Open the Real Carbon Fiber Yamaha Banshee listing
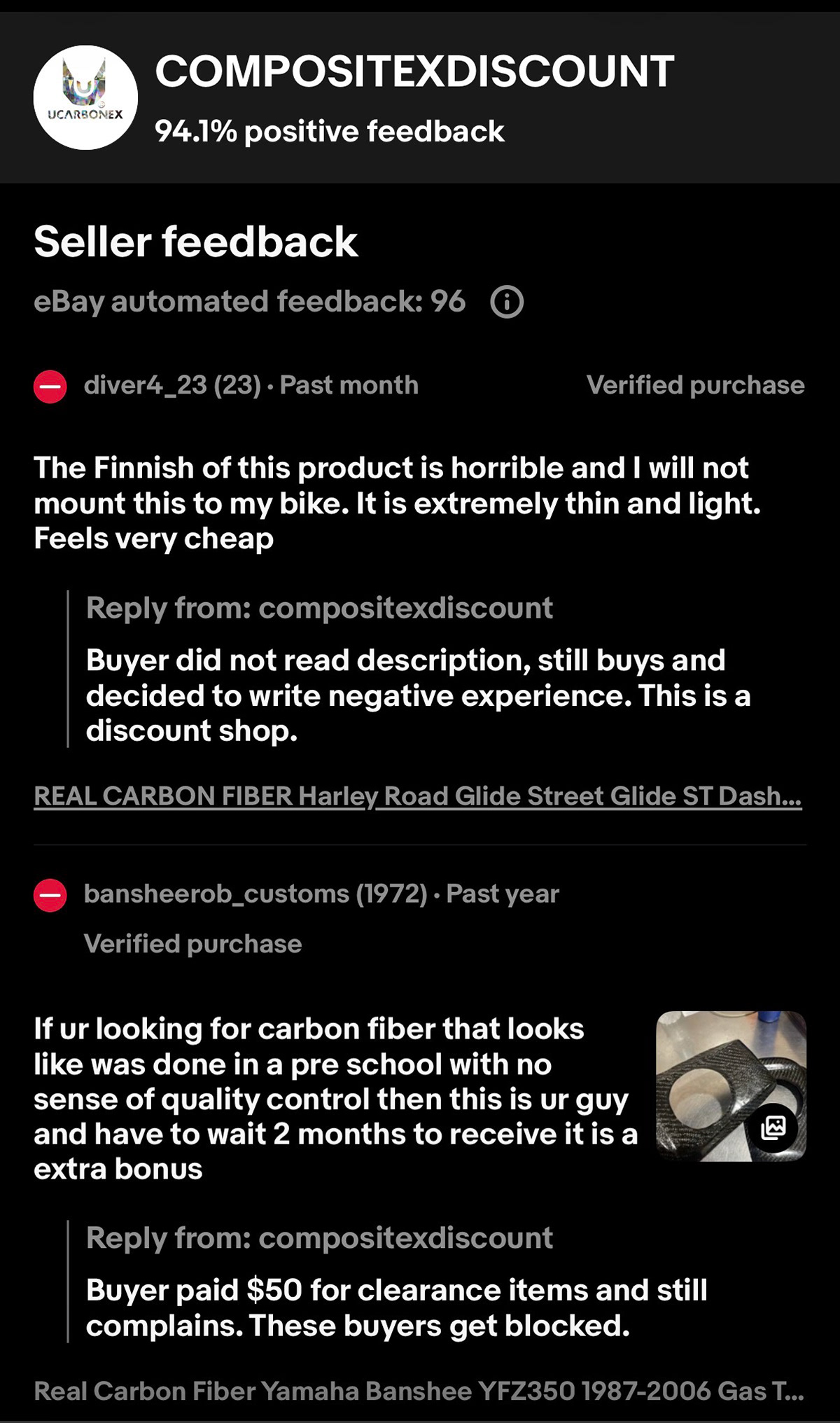The image size is (840, 1423). tap(419, 1391)
